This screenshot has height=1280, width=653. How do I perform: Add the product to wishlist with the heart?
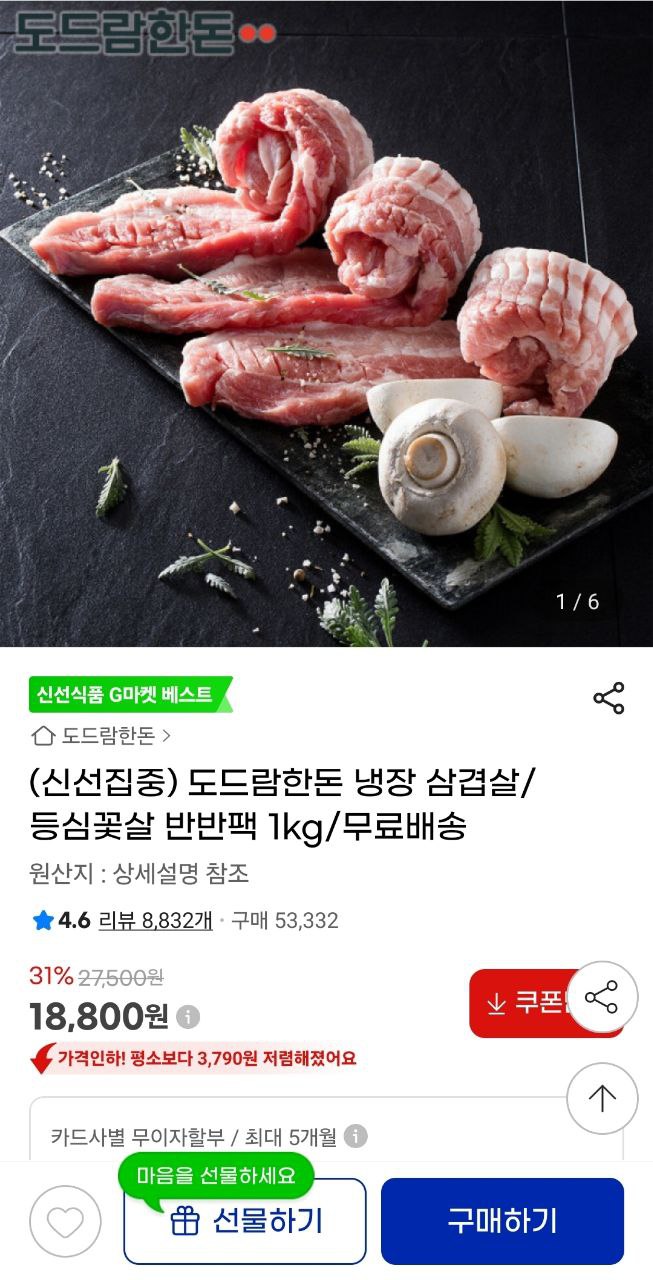click(x=65, y=1222)
